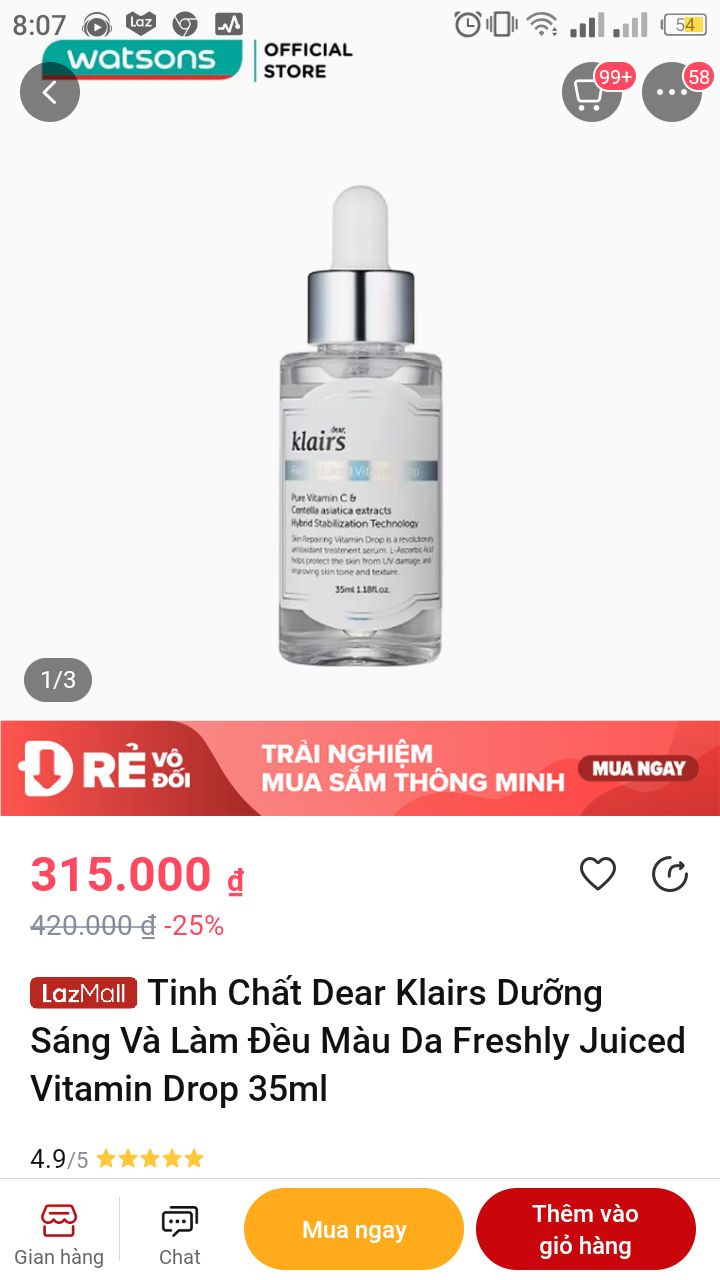The height and width of the screenshot is (1280, 720).
Task: Open the three-dot overflow menu
Action: (x=671, y=92)
